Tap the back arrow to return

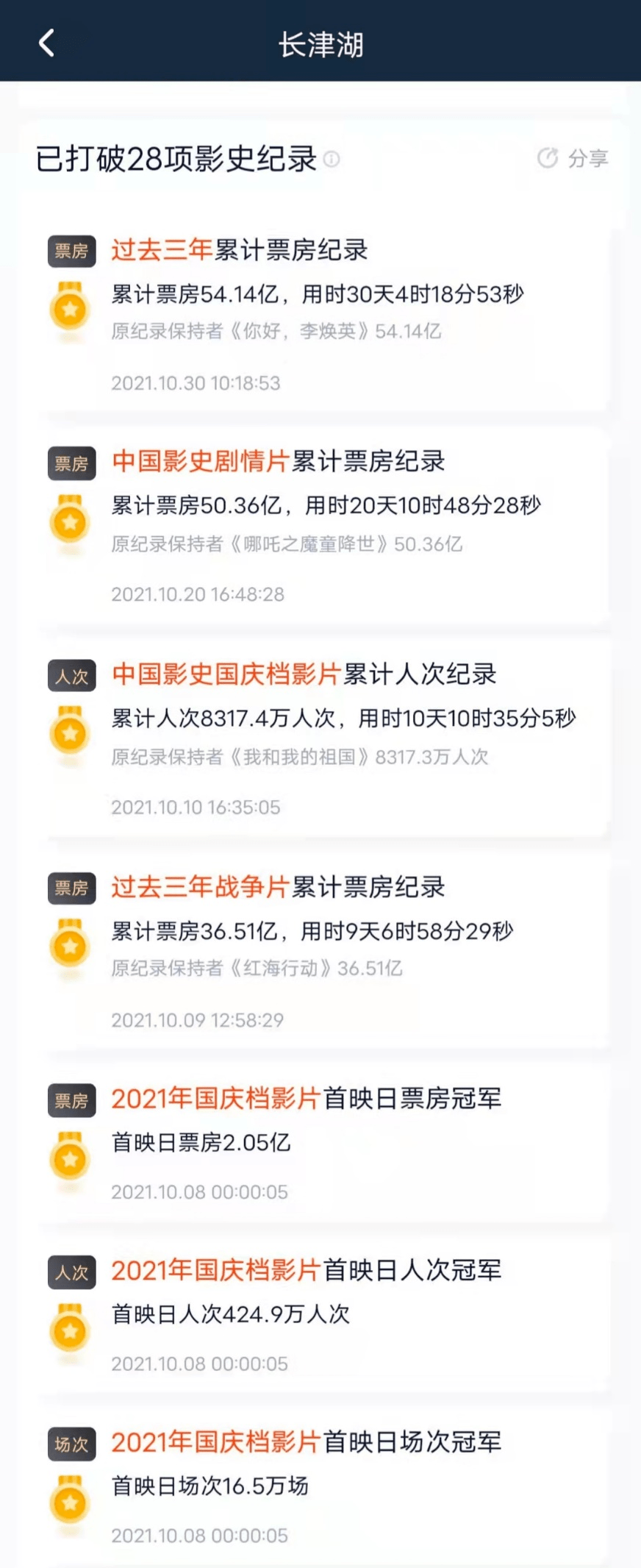[46, 43]
